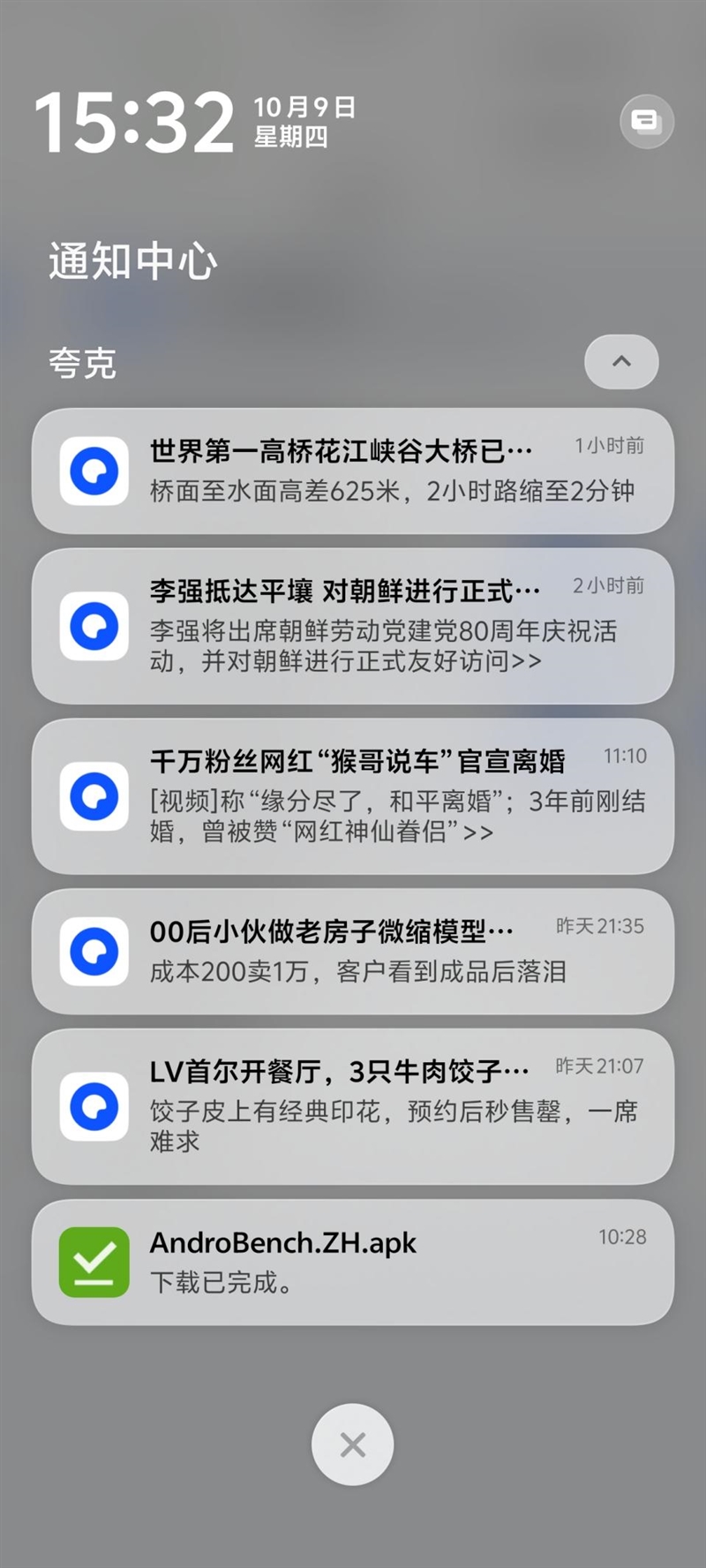Open the AndroBench.ZH.apk download notification
706x1568 pixels.
coord(353,1262)
